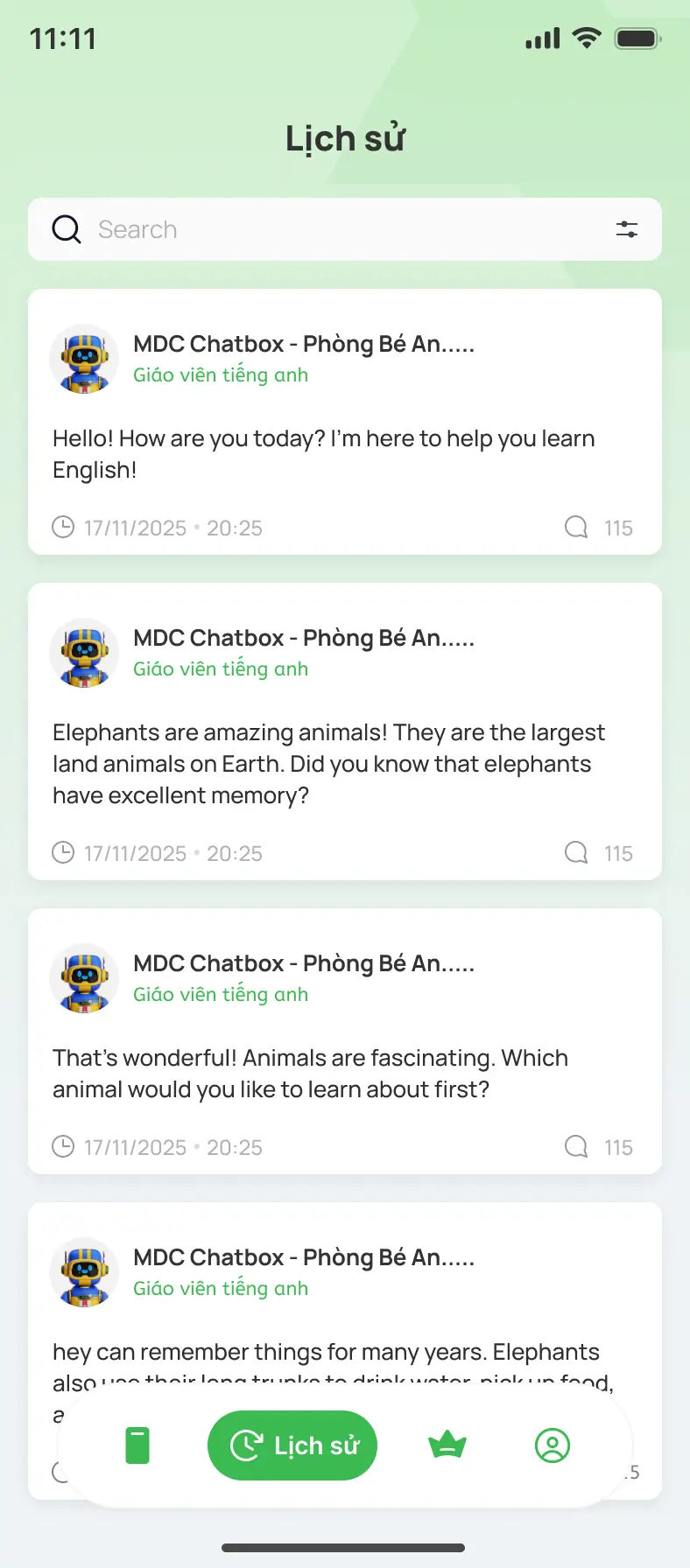The width and height of the screenshot is (690, 1568).
Task: Switch to the device tab
Action: (x=137, y=1445)
